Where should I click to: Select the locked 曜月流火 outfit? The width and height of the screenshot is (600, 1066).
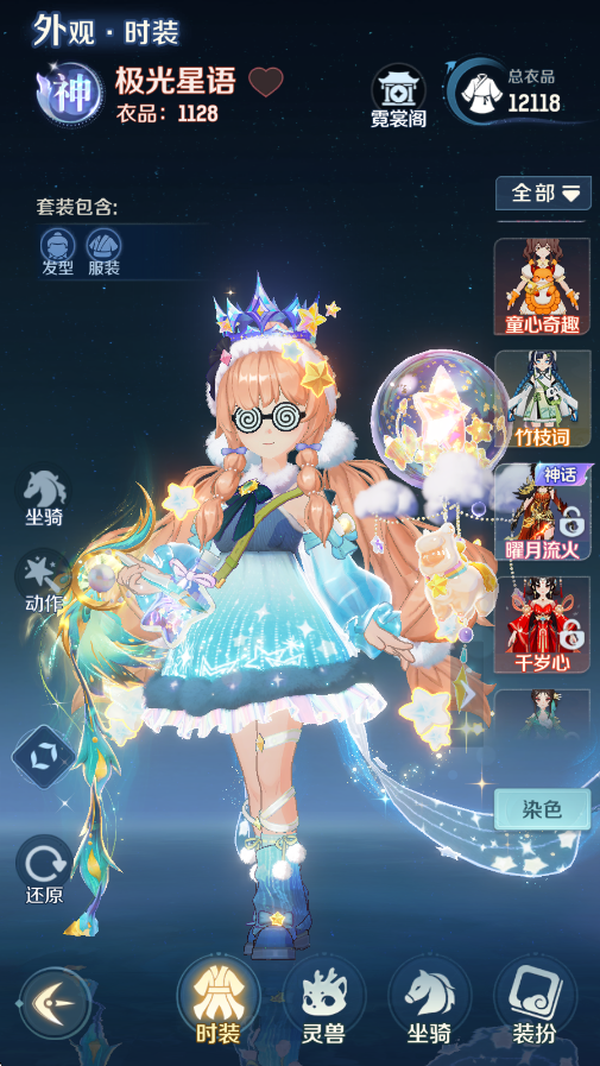(x=542, y=511)
